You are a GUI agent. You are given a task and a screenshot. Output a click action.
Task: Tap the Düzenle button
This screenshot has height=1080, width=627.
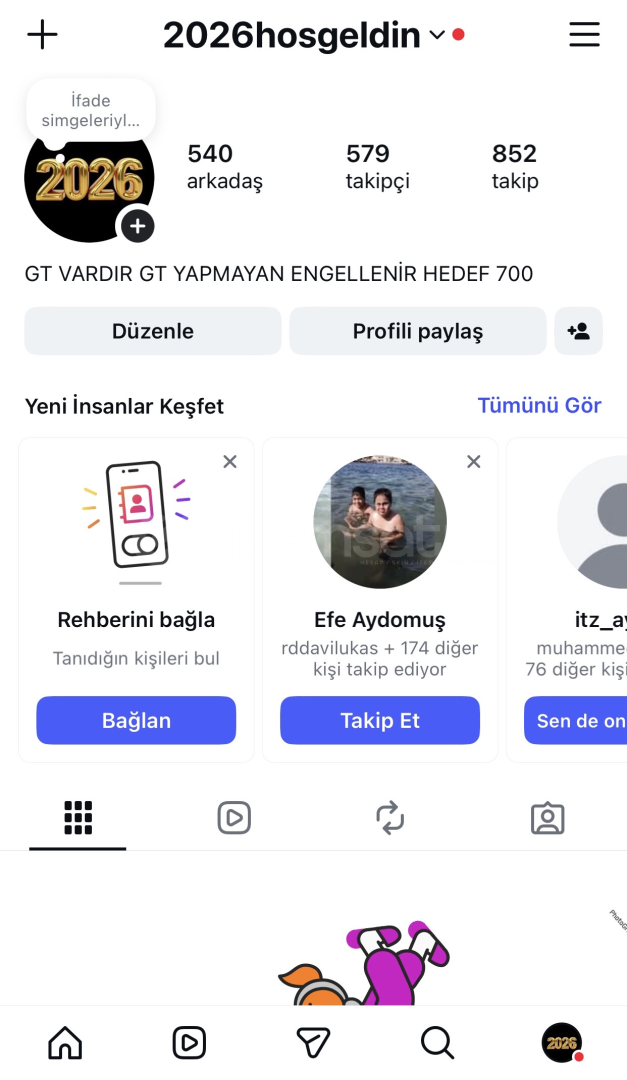pyautogui.click(x=153, y=331)
